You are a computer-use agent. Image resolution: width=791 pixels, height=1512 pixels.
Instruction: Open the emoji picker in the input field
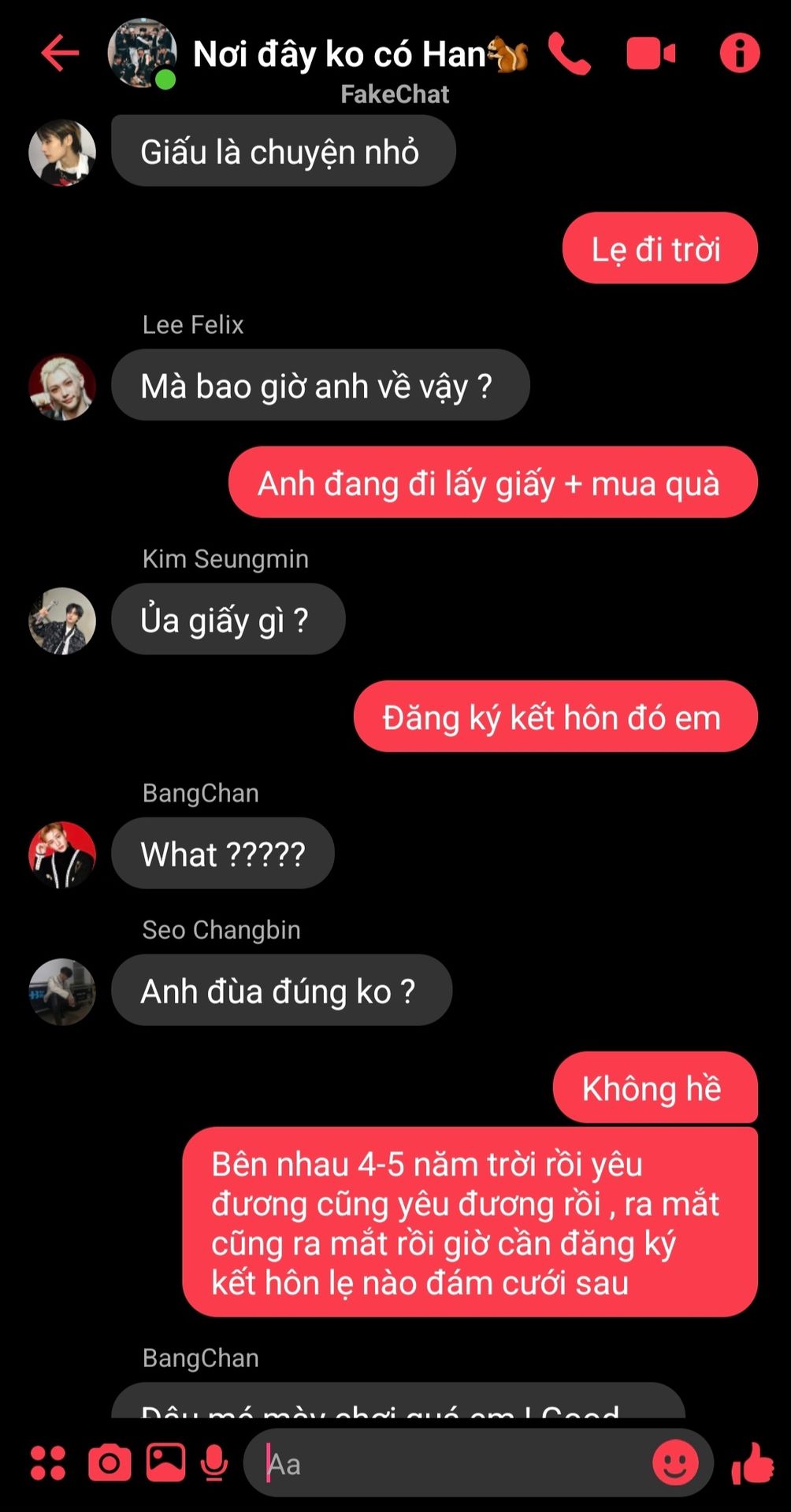coord(675,1463)
